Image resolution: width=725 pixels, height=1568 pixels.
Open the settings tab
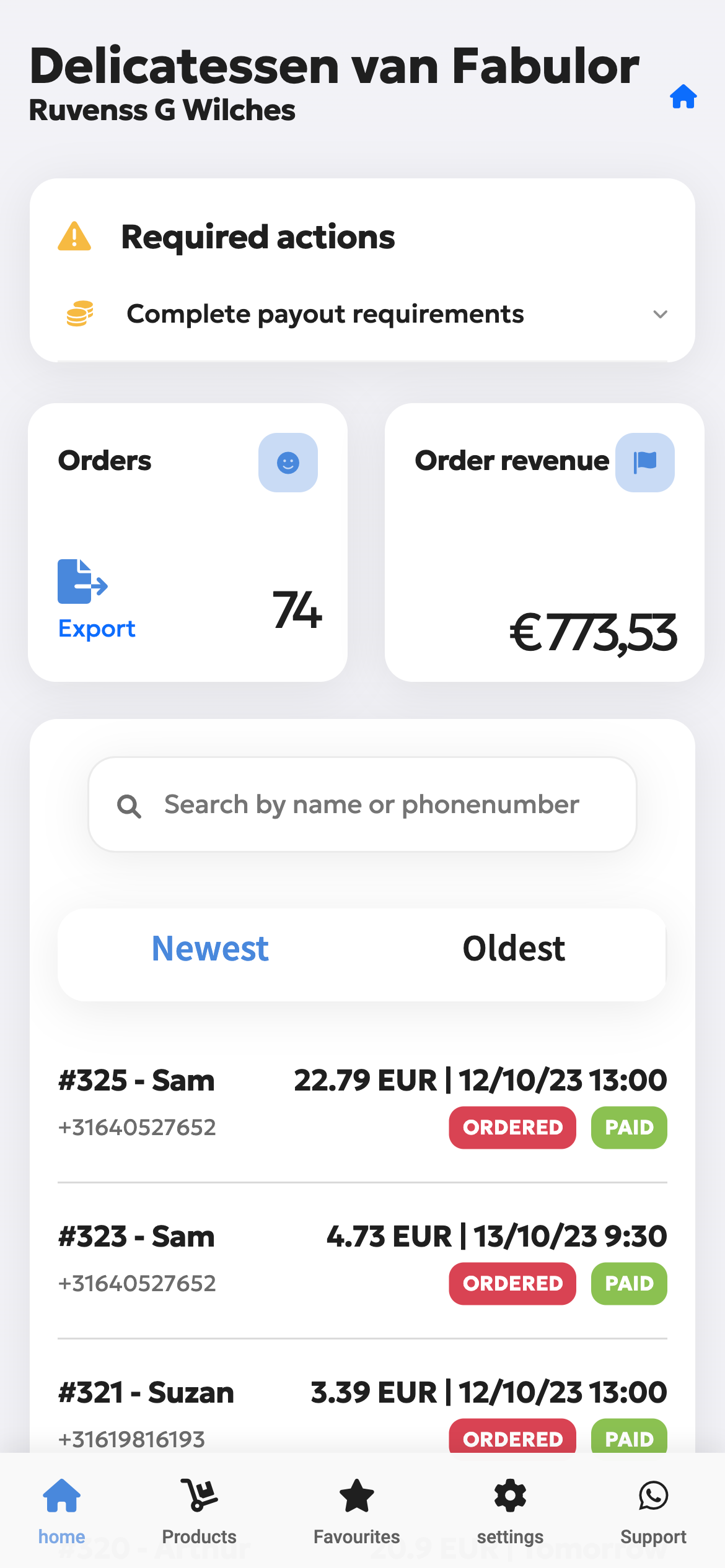click(510, 1511)
